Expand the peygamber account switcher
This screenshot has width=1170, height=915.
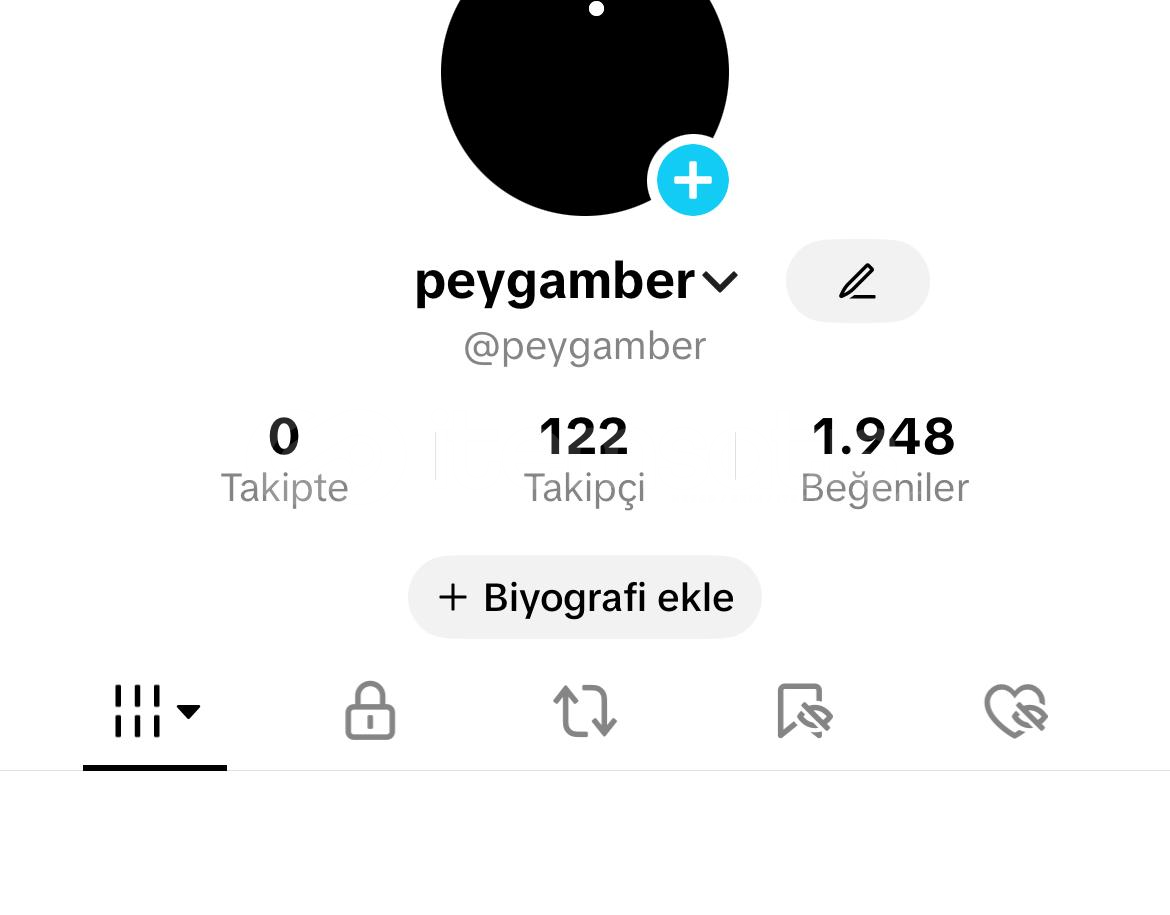click(x=720, y=282)
